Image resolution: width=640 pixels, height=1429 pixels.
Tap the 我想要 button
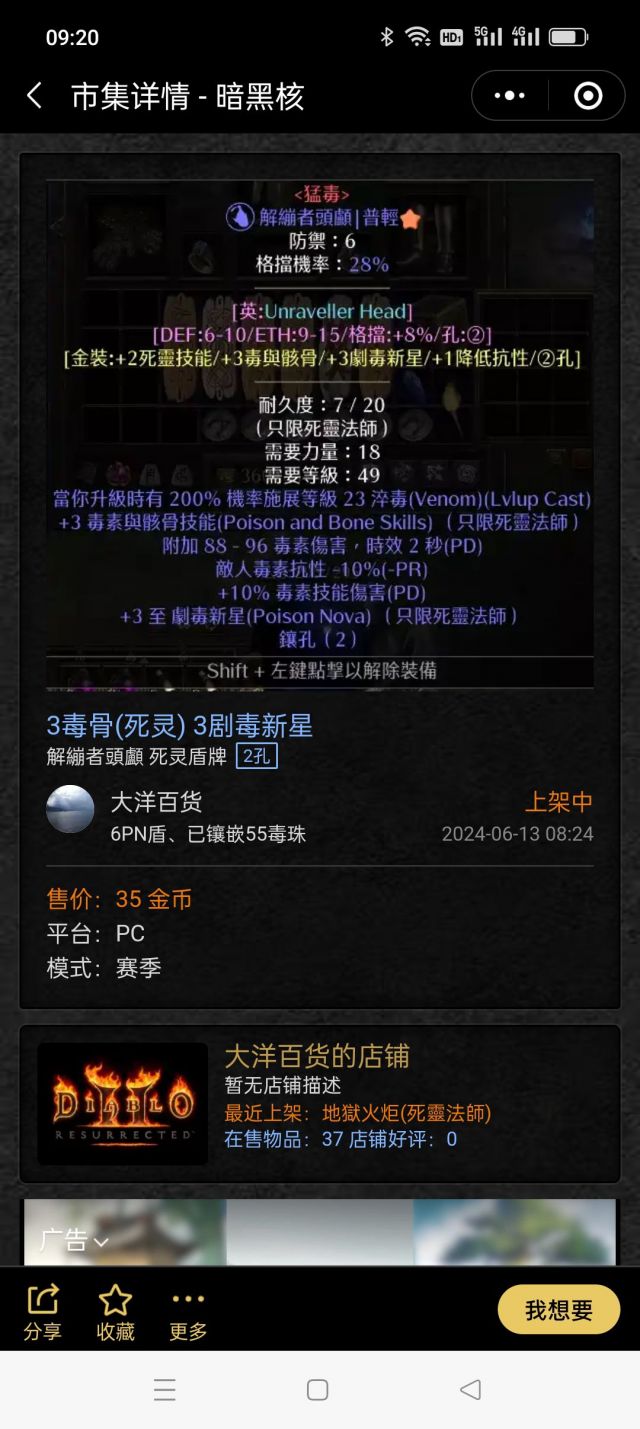click(558, 1310)
